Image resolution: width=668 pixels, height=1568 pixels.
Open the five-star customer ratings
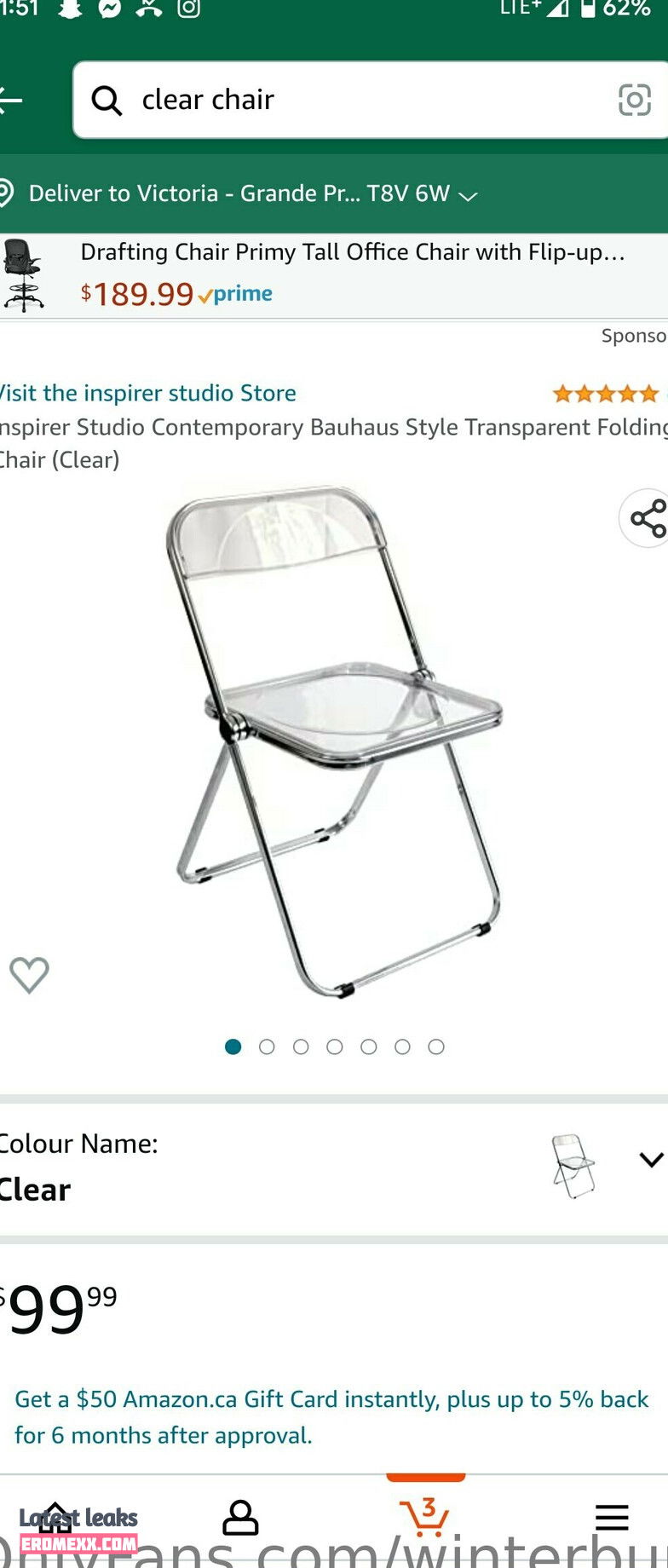[x=605, y=394]
